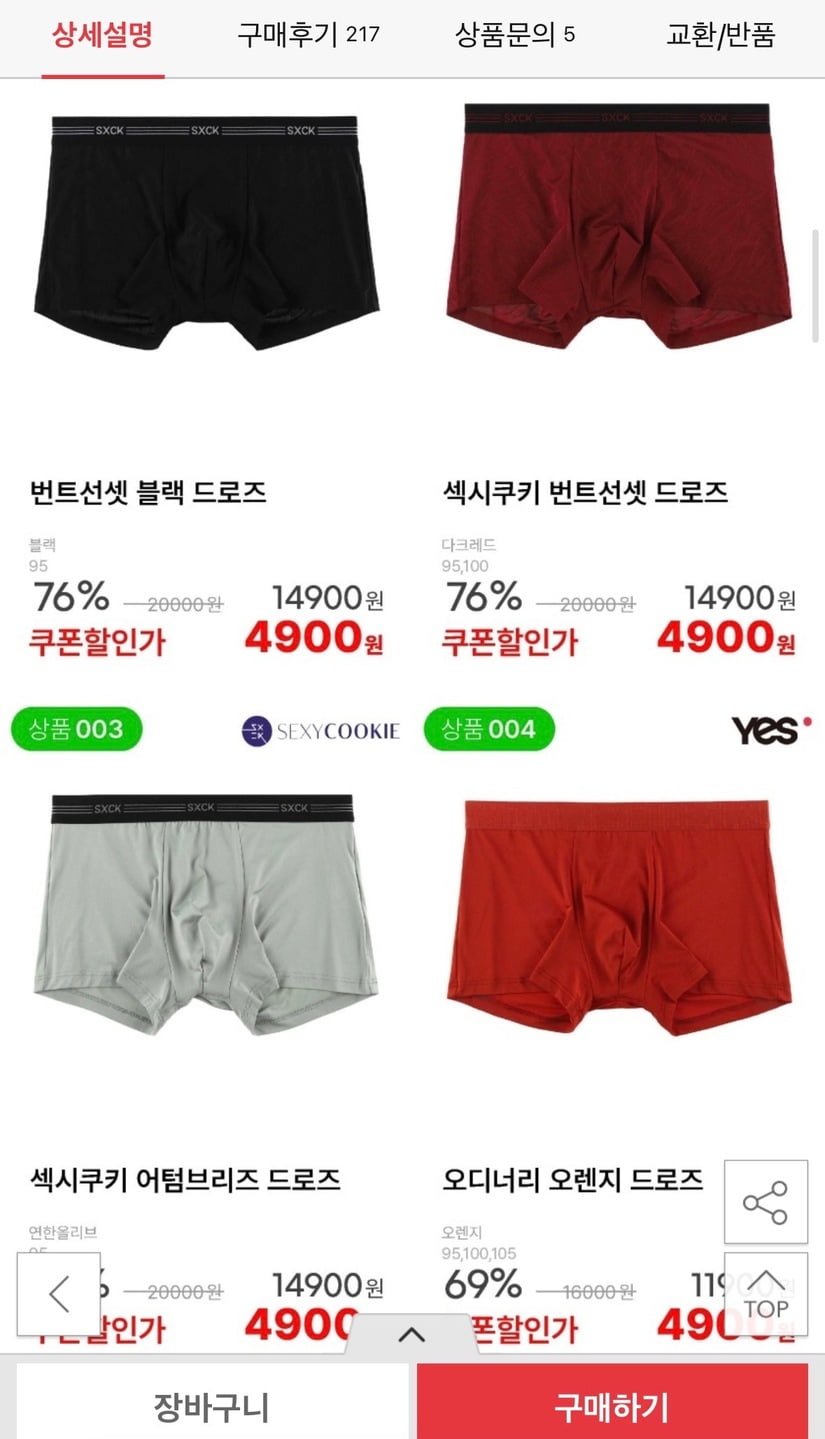This screenshot has width=825, height=1439.
Task: Go back using the left arrow button
Action: tap(59, 1294)
